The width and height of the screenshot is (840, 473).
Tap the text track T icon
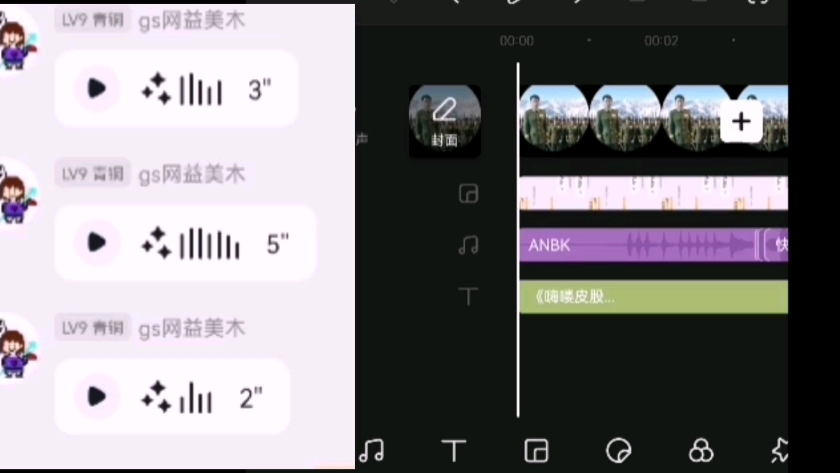click(468, 296)
